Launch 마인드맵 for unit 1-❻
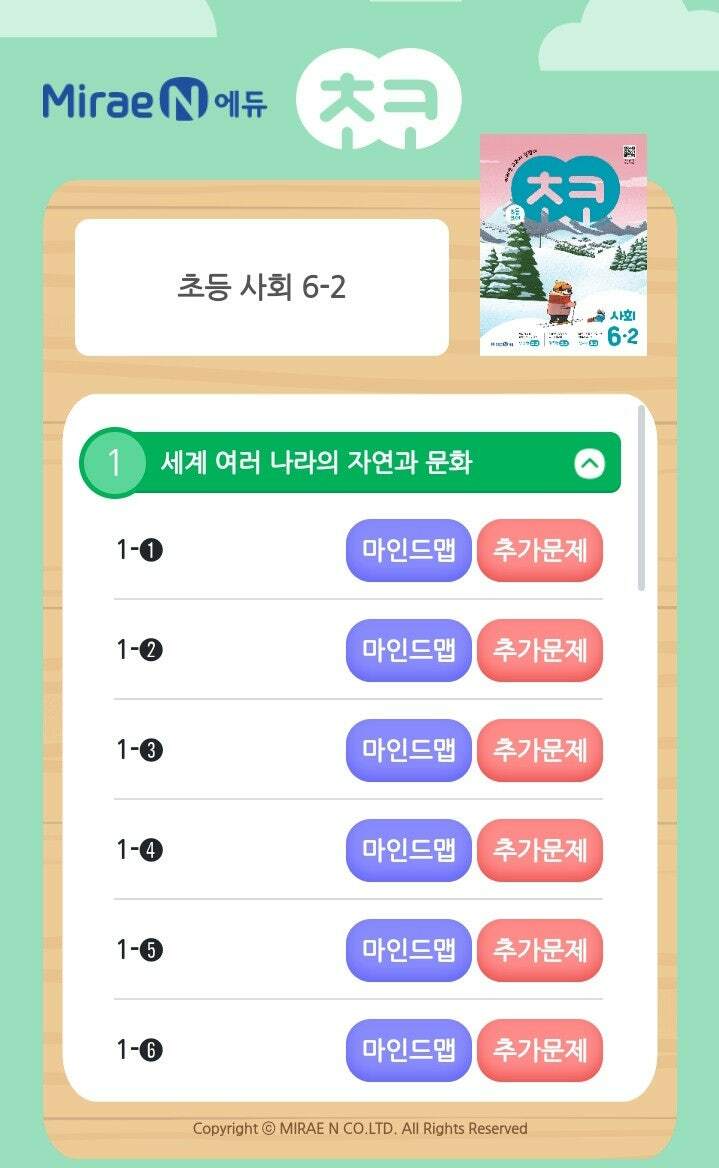The width and height of the screenshot is (719, 1168). tap(408, 1050)
